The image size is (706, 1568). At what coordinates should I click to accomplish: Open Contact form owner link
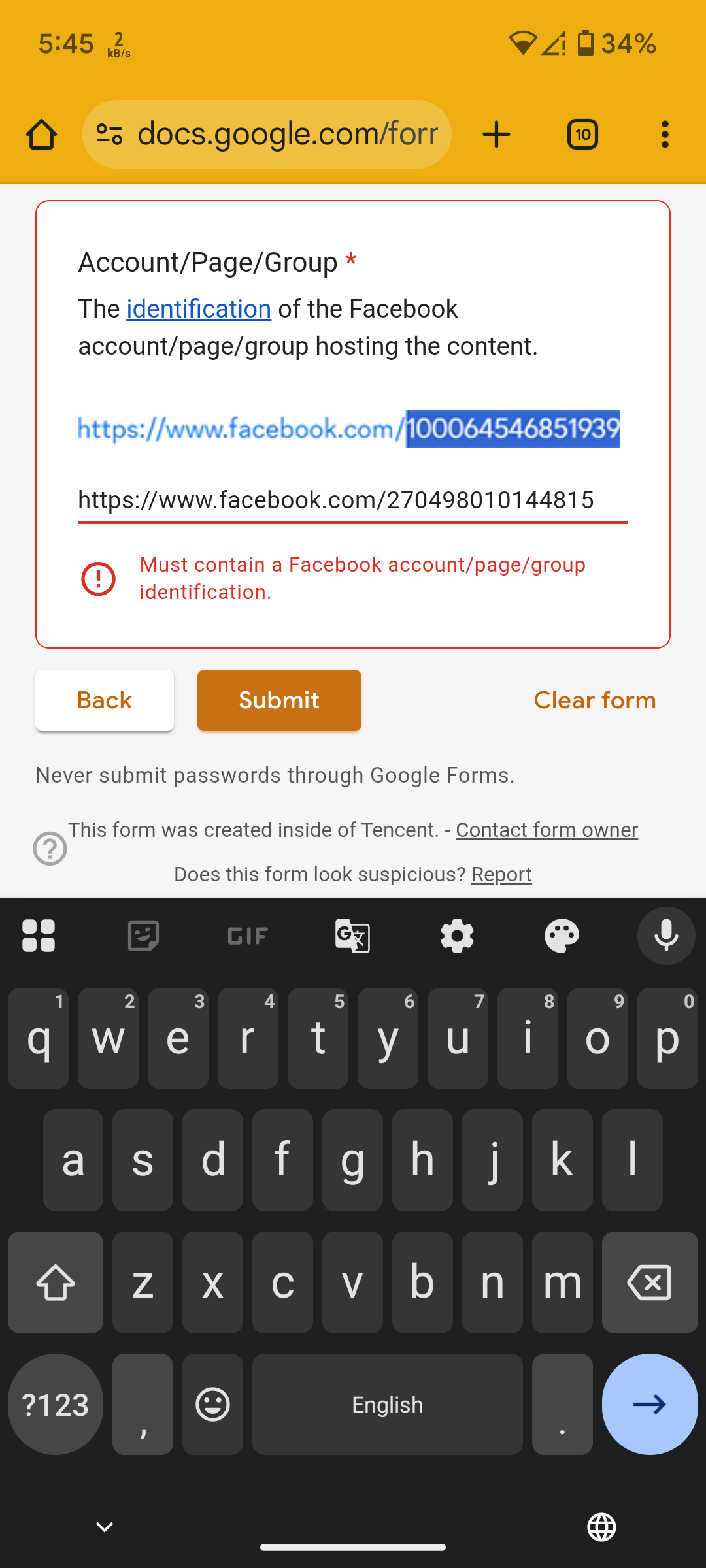tap(546, 830)
